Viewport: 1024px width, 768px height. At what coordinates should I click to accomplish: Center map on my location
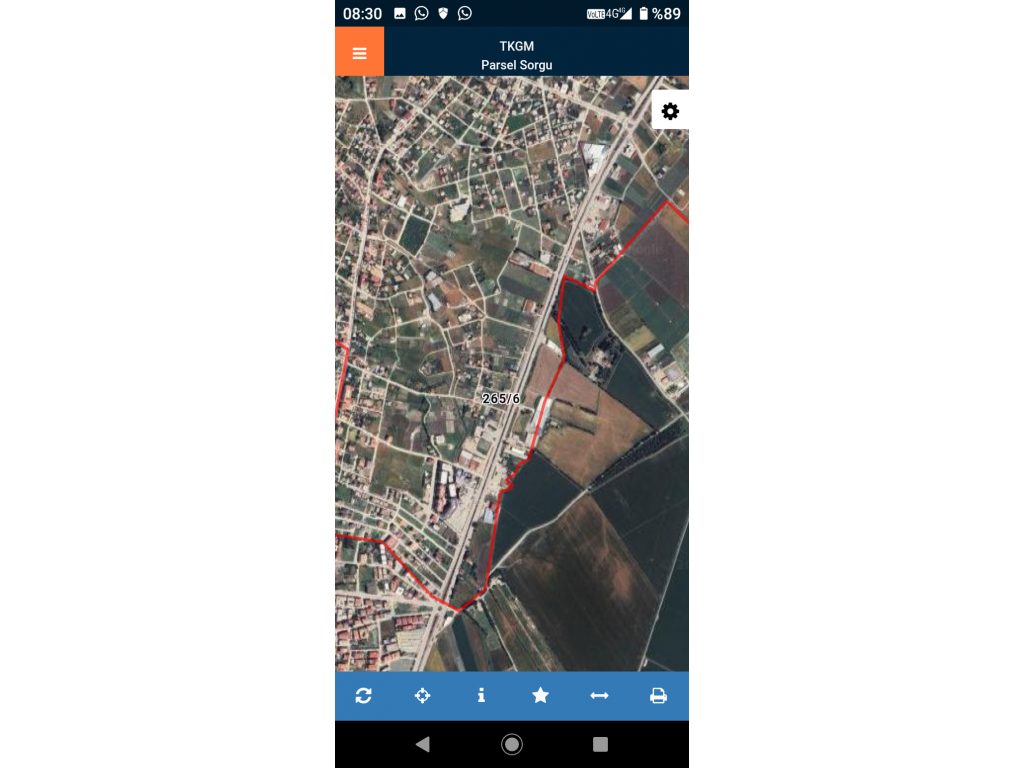click(x=422, y=695)
